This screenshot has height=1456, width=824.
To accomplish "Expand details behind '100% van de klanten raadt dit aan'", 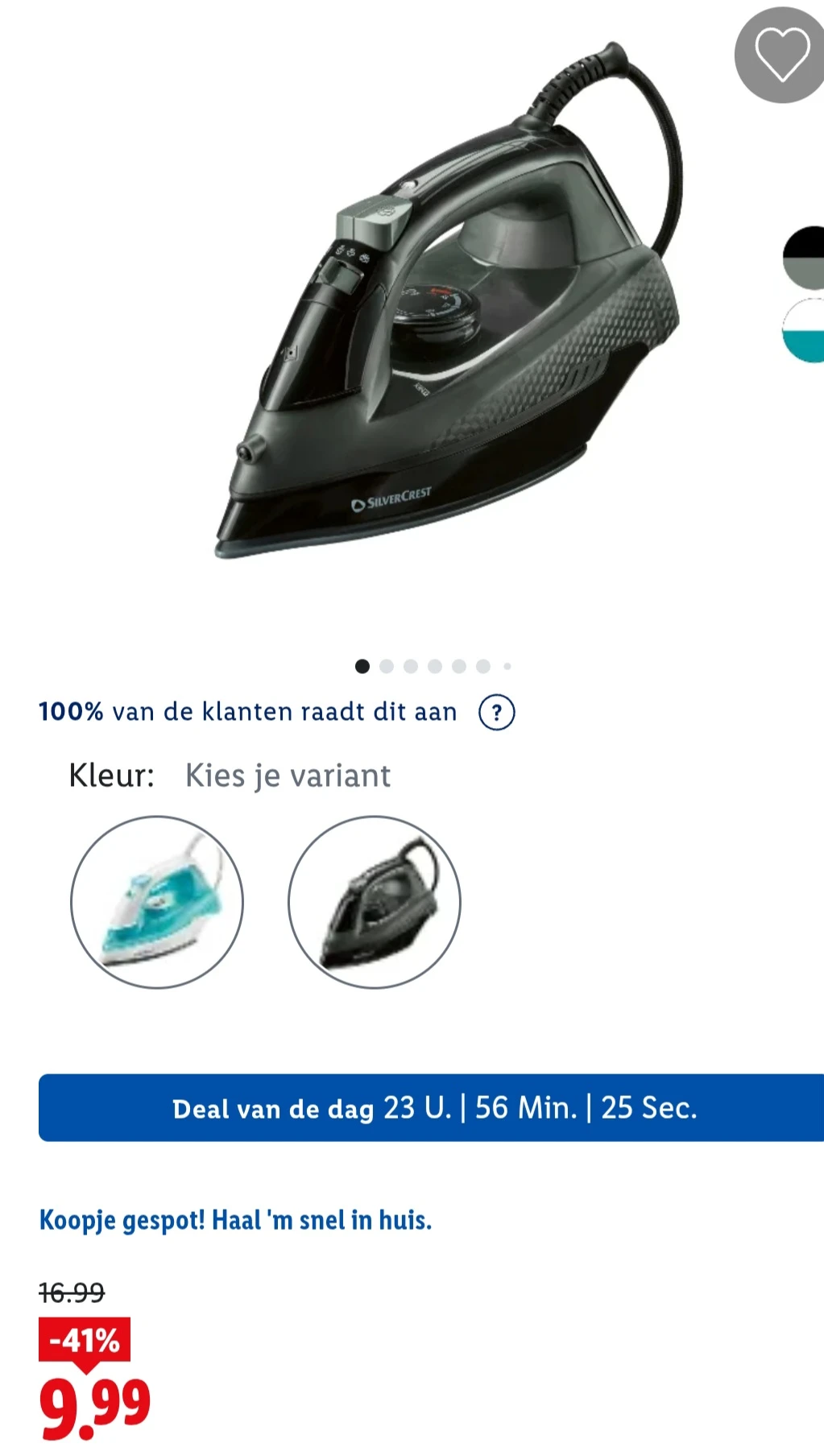I will point(247,712).
